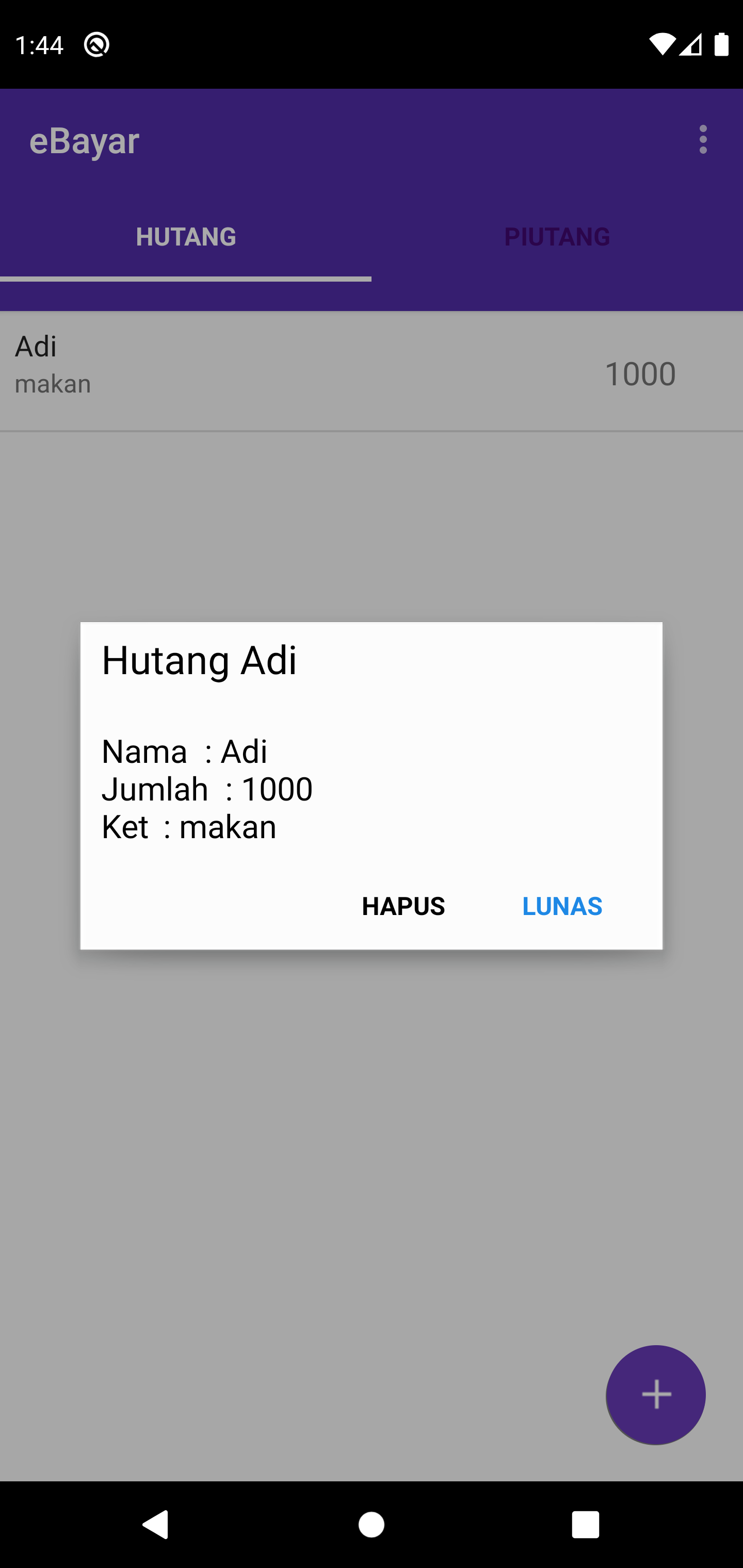Viewport: 743px width, 1568px height.
Task: Open the Adi makan debt row
Action: pos(370,371)
